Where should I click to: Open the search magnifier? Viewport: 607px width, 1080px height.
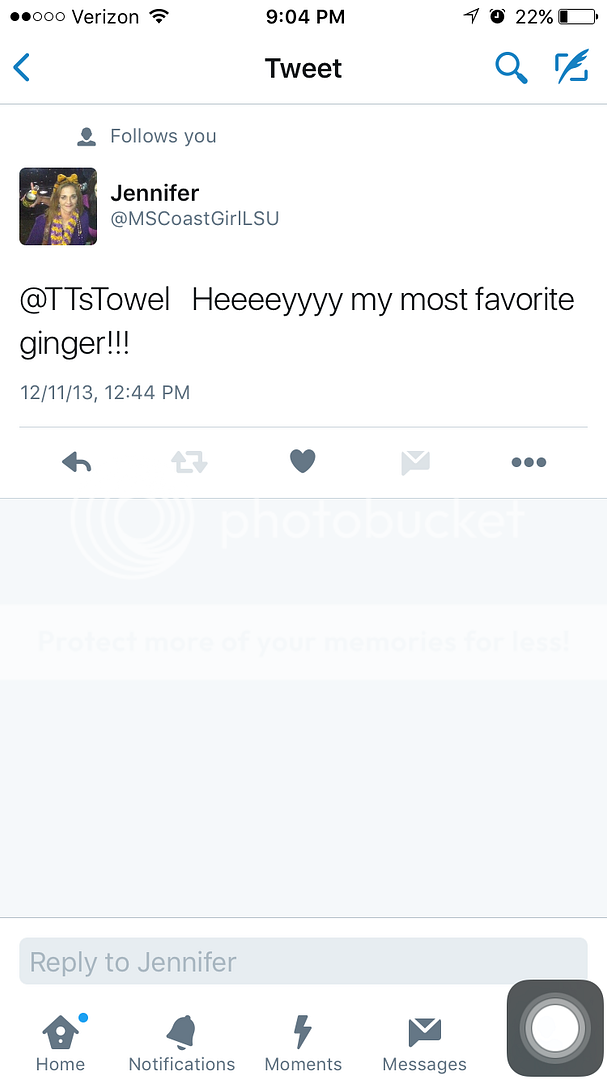coord(511,68)
